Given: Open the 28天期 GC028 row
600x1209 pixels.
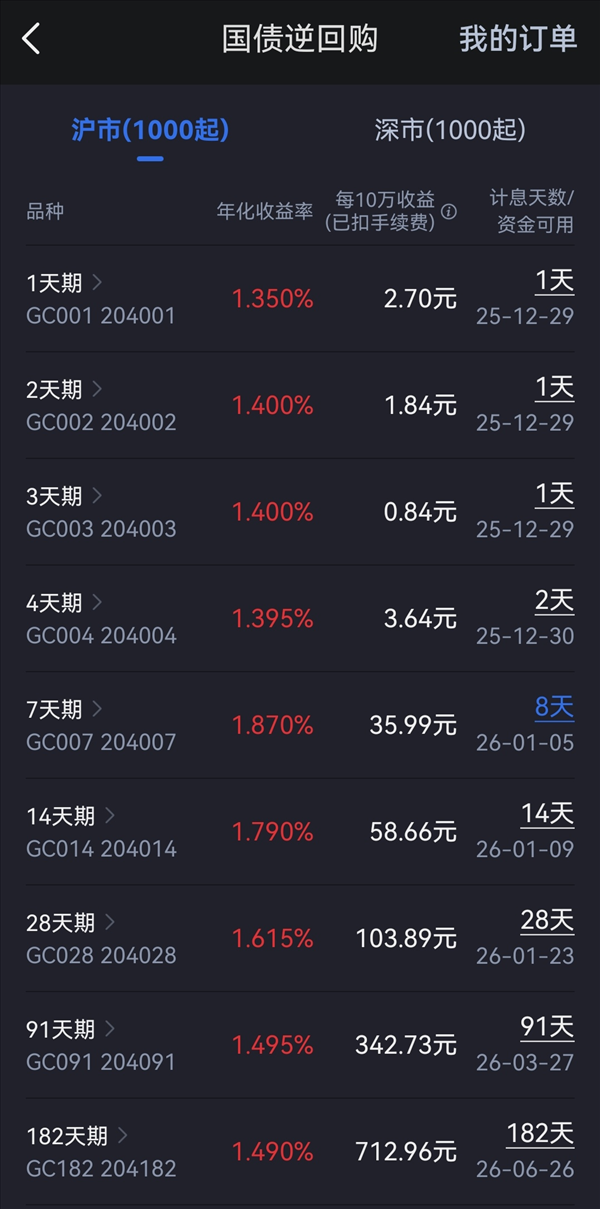Looking at the screenshot, I should tap(100, 938).
